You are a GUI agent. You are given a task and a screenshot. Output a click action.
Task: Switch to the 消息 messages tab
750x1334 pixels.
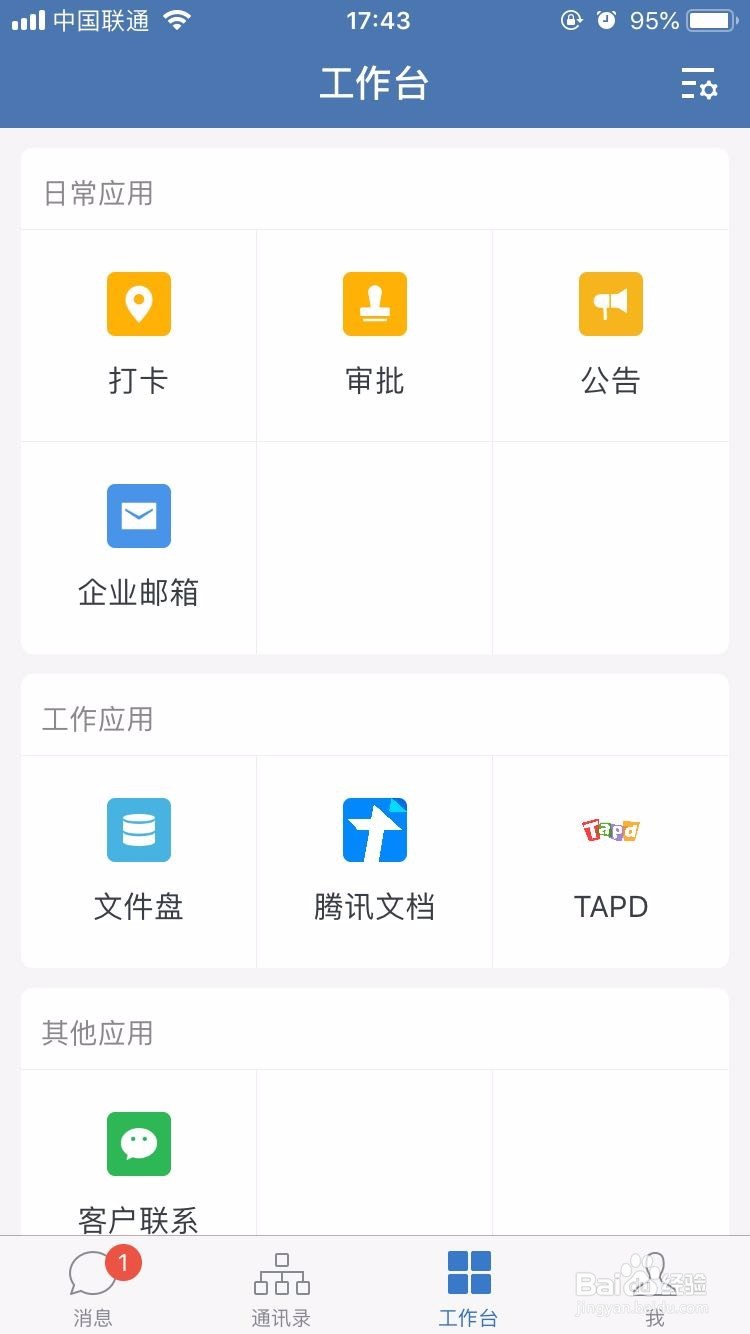click(x=94, y=1286)
